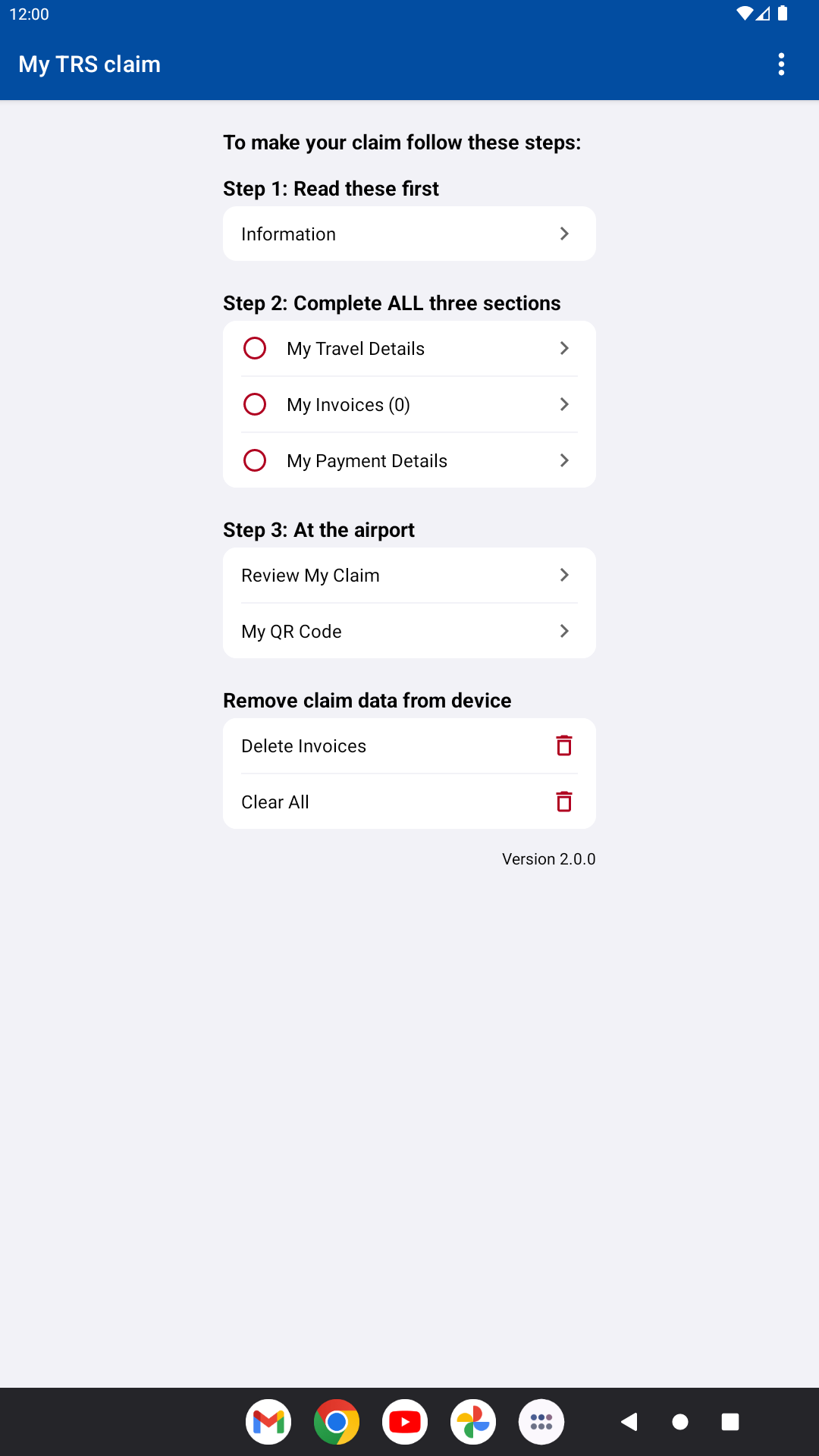Image resolution: width=819 pixels, height=1456 pixels.
Task: Open My Travel Details section
Action: [409, 348]
